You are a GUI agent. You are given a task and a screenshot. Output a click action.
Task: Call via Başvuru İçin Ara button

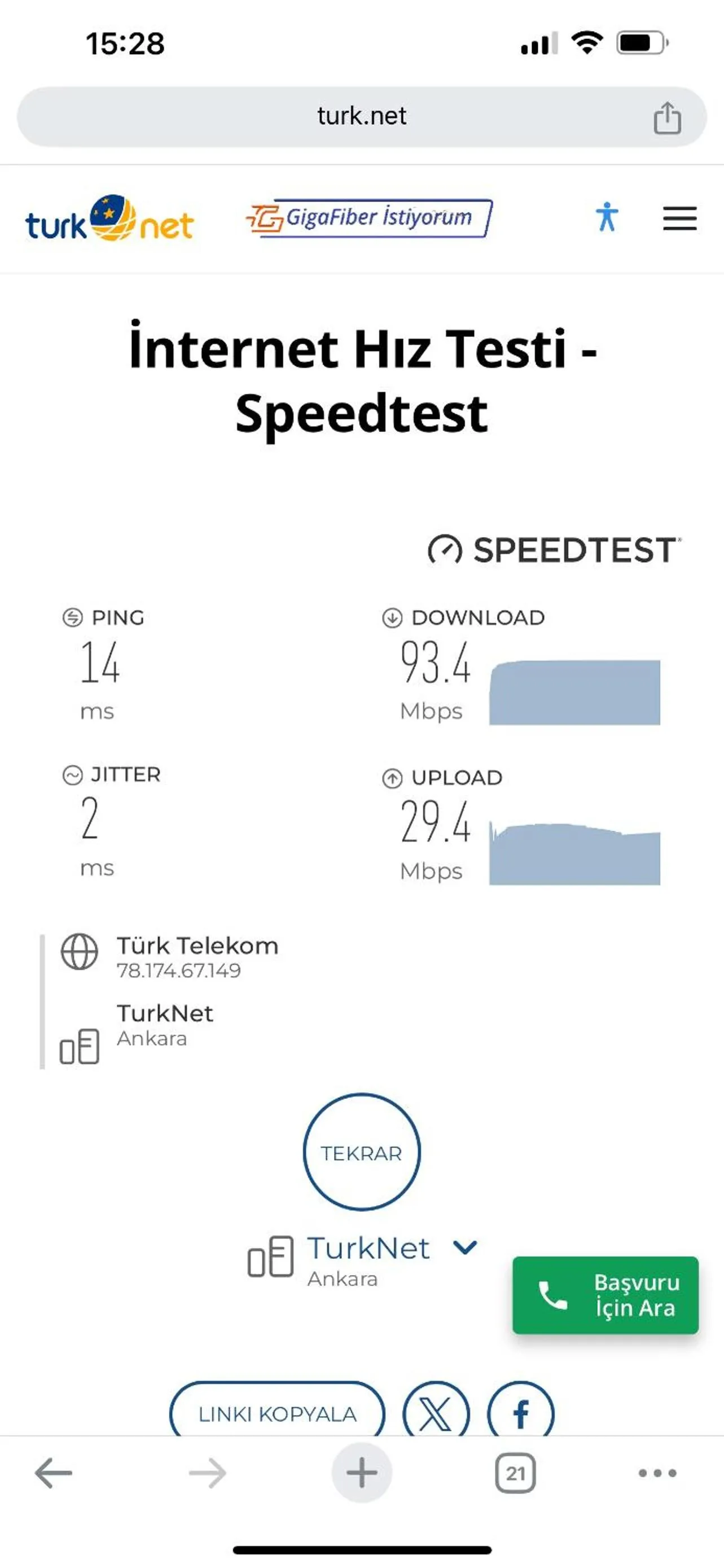tap(605, 1295)
